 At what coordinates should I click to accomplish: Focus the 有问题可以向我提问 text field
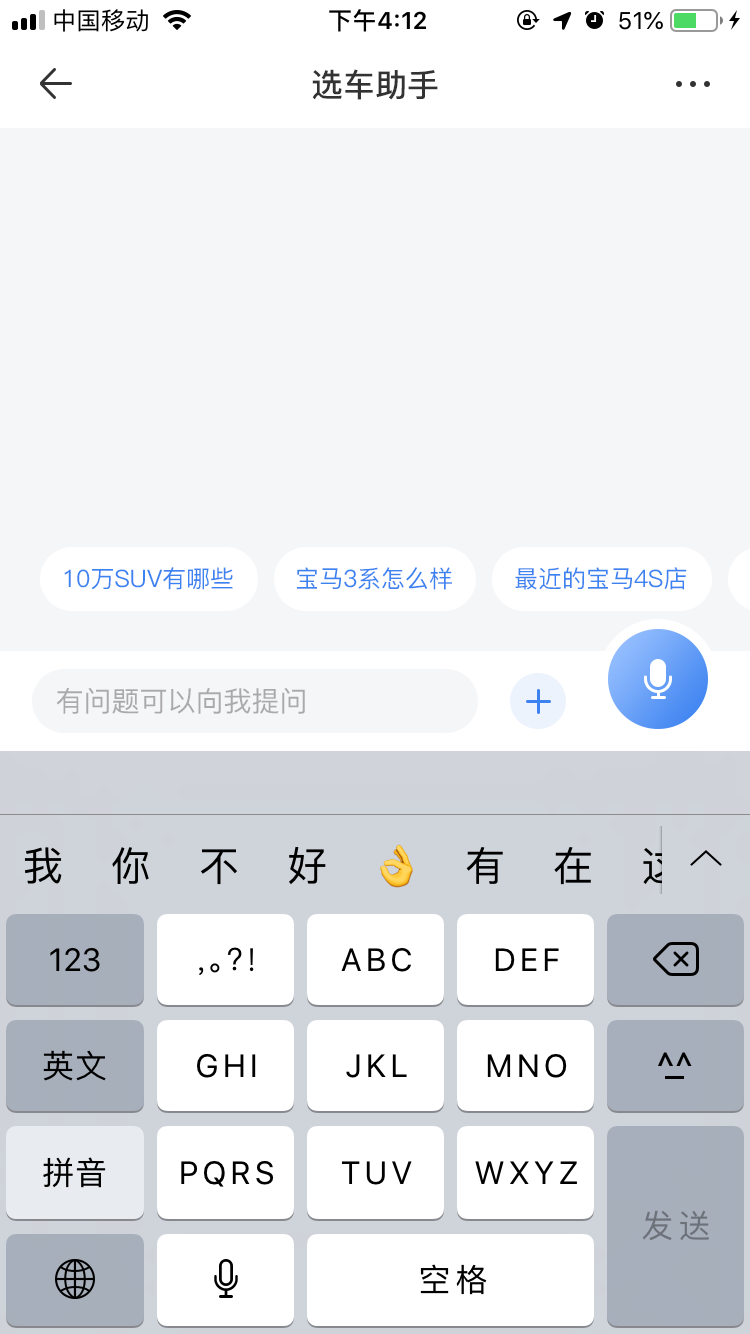click(254, 701)
